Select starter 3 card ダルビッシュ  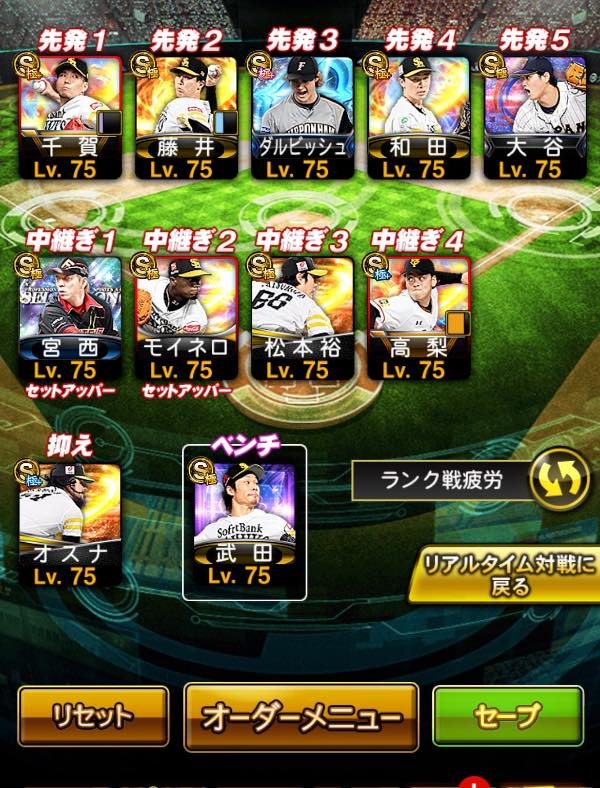point(302,115)
